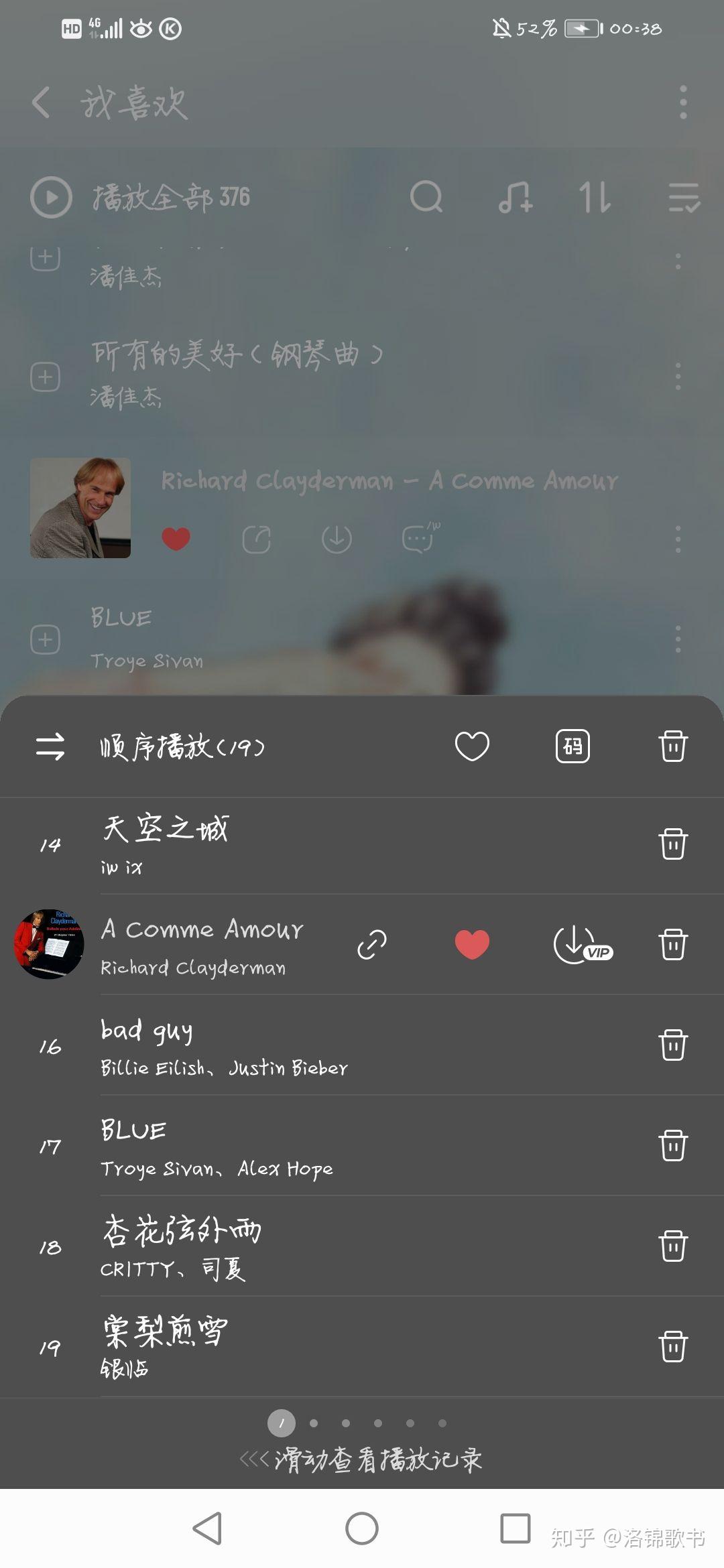724x1568 pixels.
Task: Open comments for the current song
Action: [417, 538]
